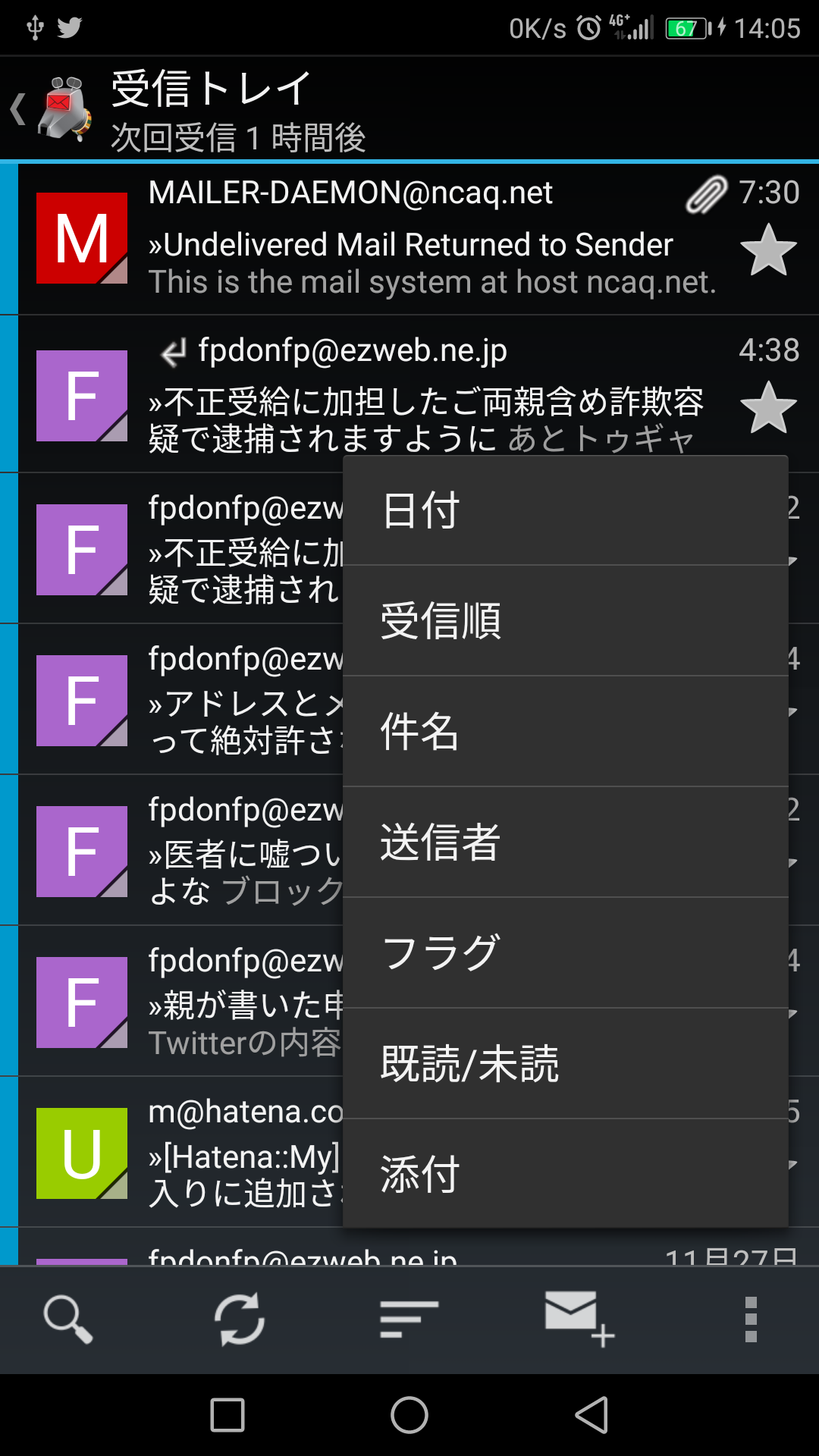The width and height of the screenshot is (819, 1456).
Task: Sort emails by 日付
Action: click(565, 510)
